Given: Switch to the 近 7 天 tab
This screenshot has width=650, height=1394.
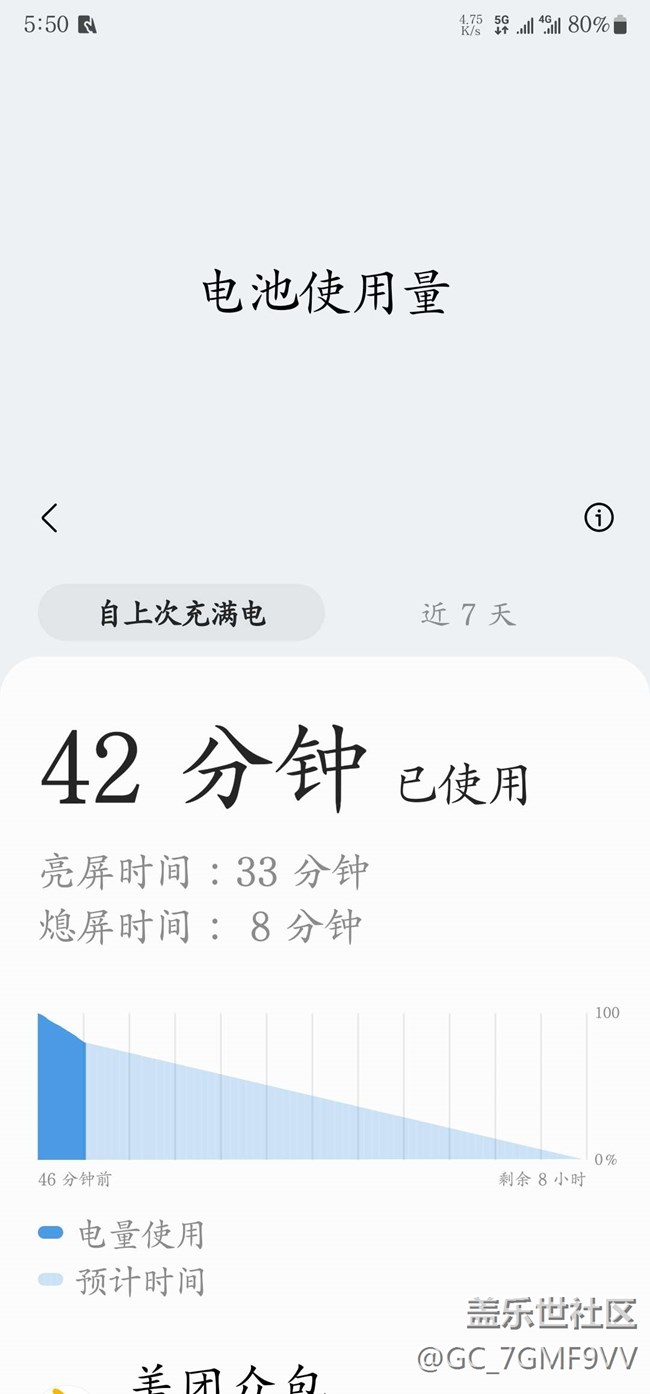Looking at the screenshot, I should point(468,614).
